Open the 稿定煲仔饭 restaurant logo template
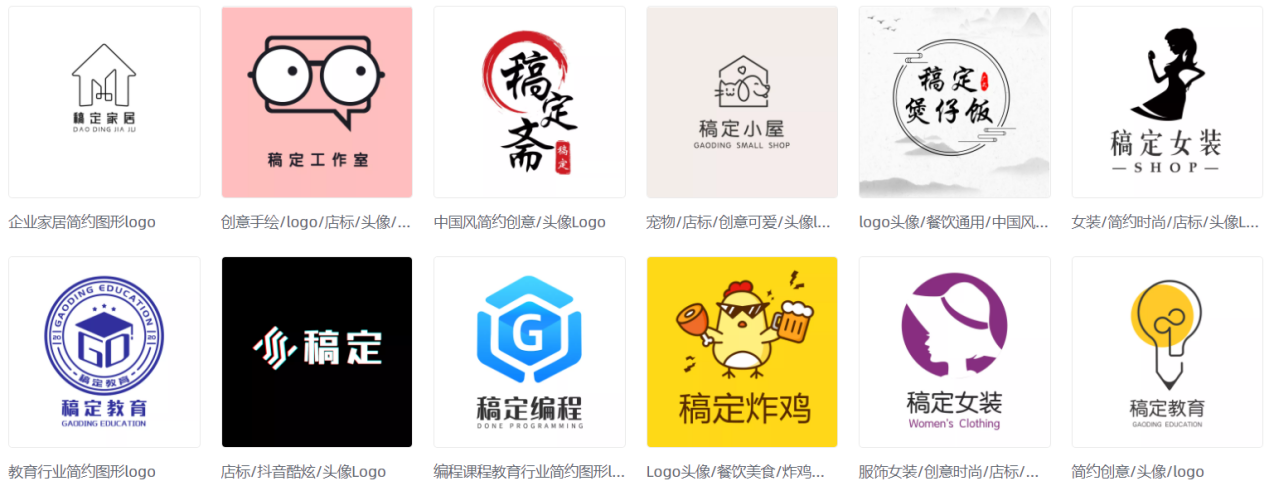Viewport: 1269px width, 486px height. tap(954, 102)
